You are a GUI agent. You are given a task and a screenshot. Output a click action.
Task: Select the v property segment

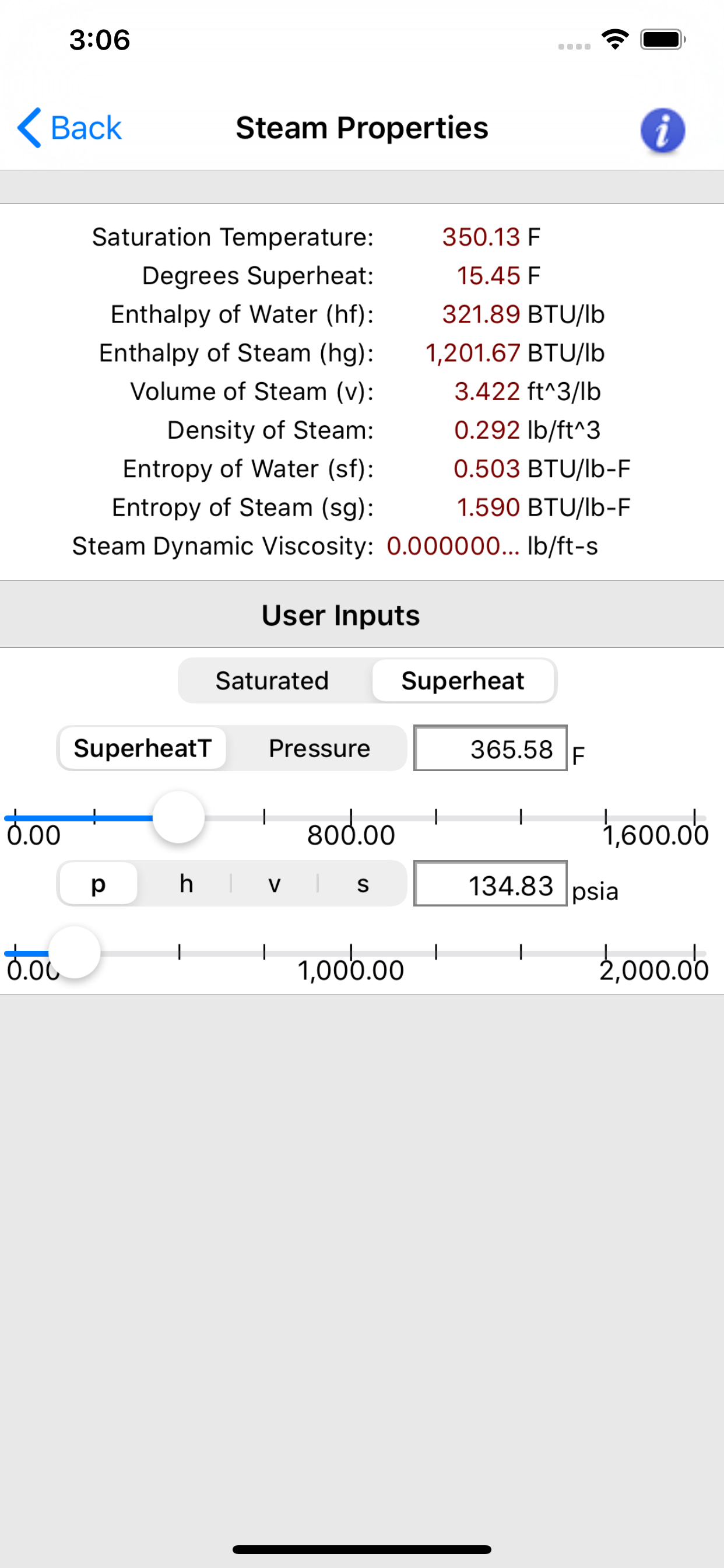(x=275, y=883)
